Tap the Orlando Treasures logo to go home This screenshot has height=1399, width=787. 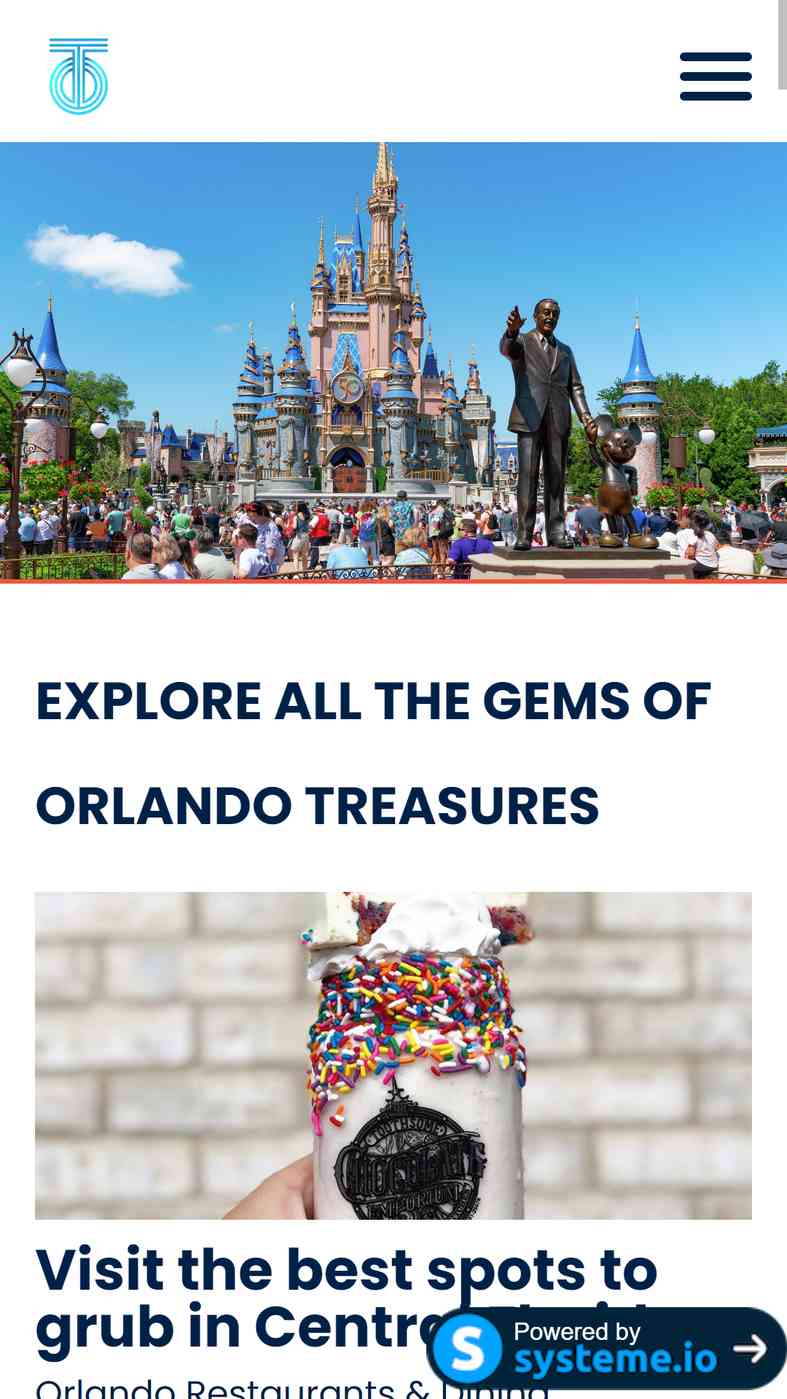click(x=78, y=76)
